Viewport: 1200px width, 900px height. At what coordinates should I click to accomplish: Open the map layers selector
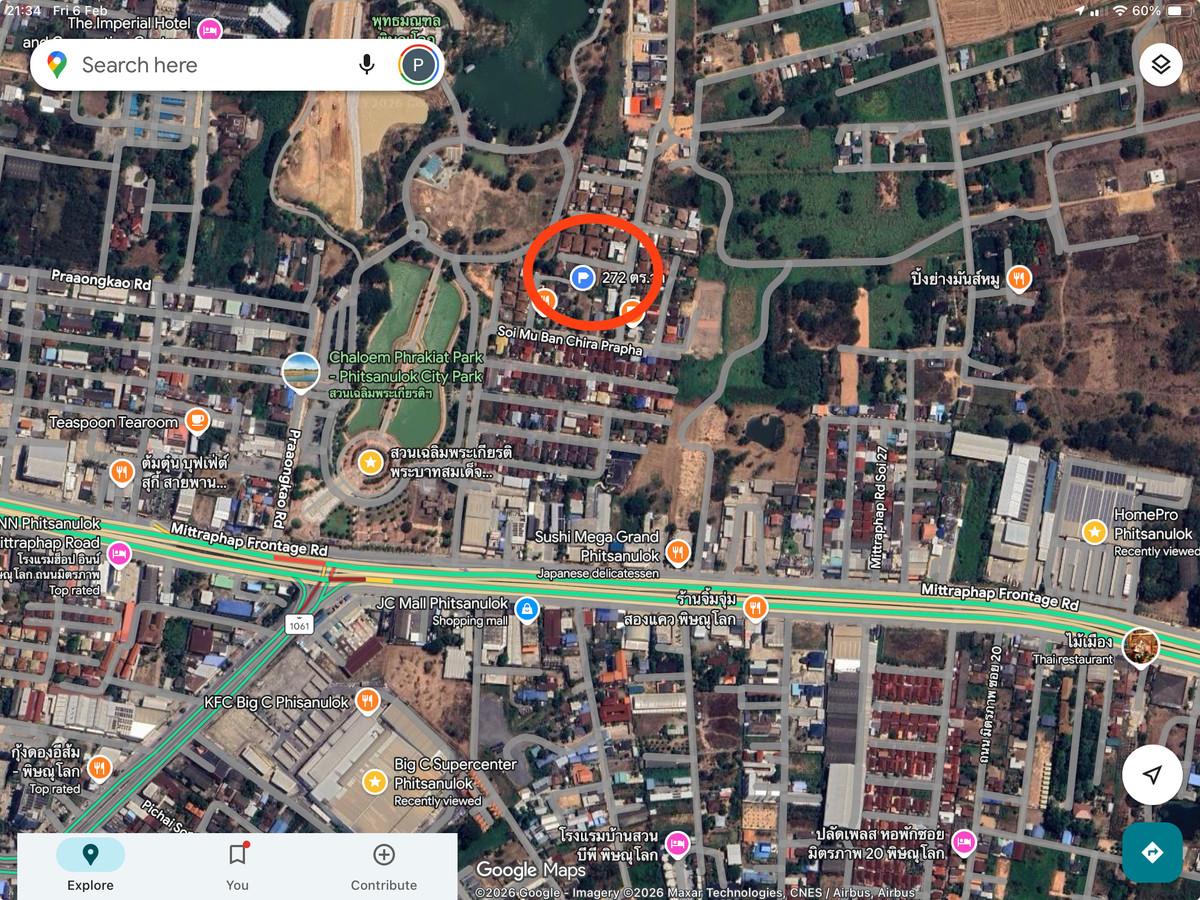[x=1160, y=65]
